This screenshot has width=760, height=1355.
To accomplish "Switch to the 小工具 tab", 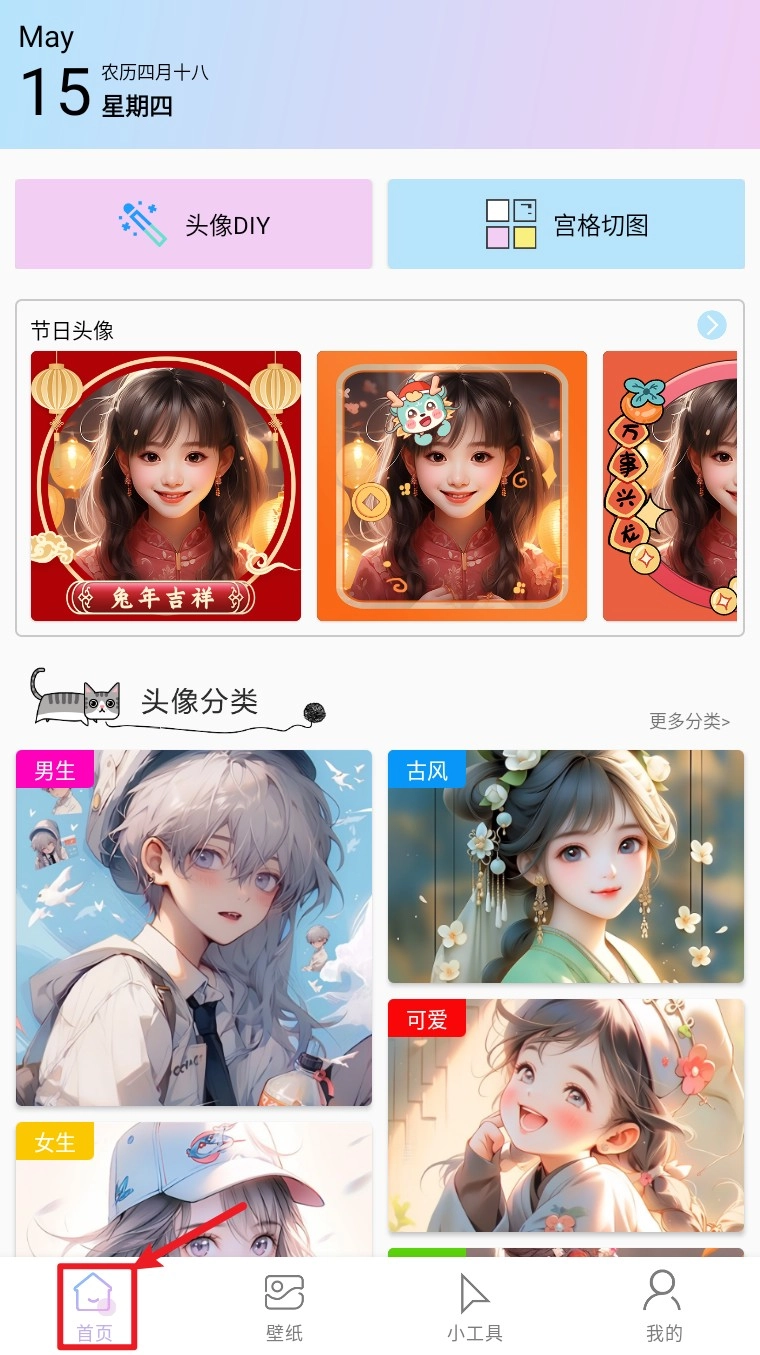I will click(x=474, y=1307).
